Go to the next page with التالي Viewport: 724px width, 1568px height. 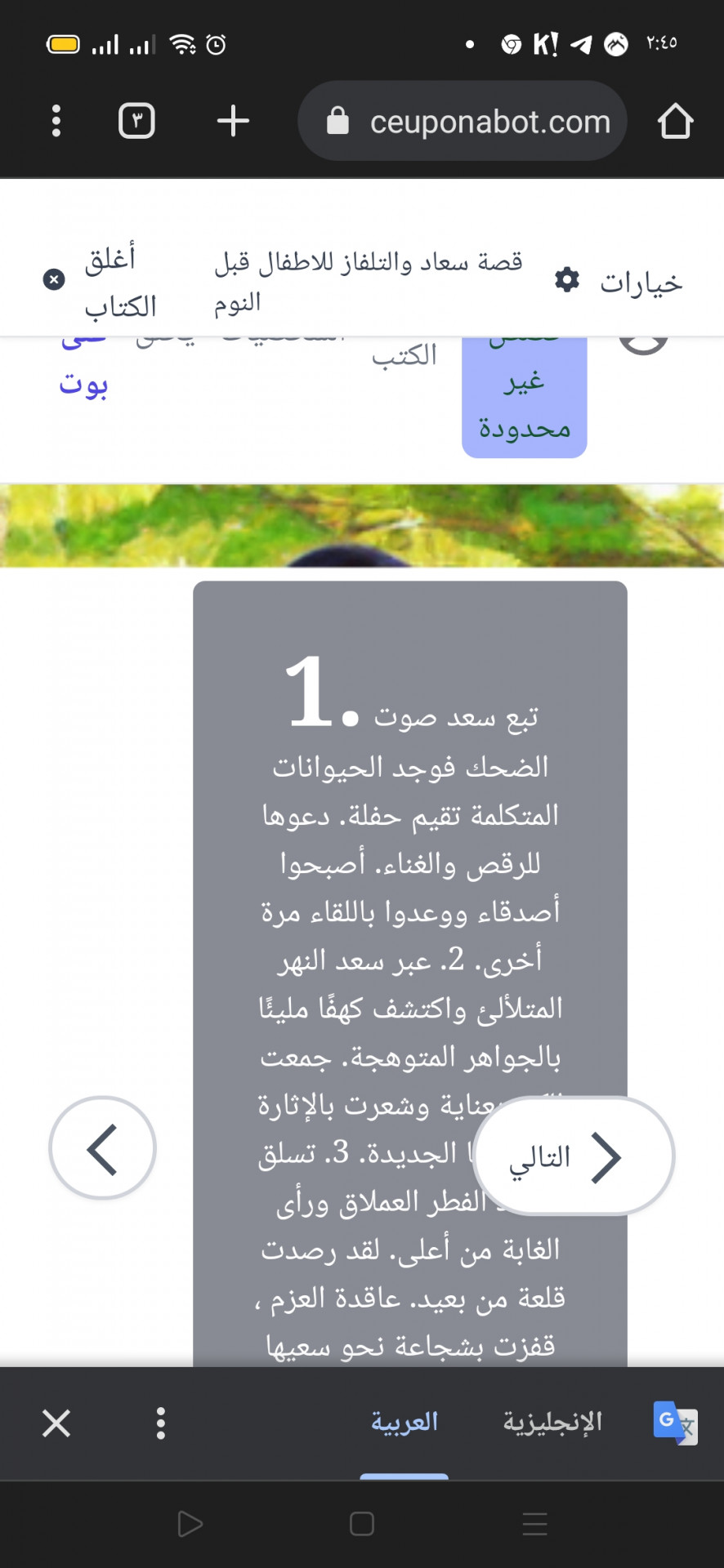[x=574, y=1156]
